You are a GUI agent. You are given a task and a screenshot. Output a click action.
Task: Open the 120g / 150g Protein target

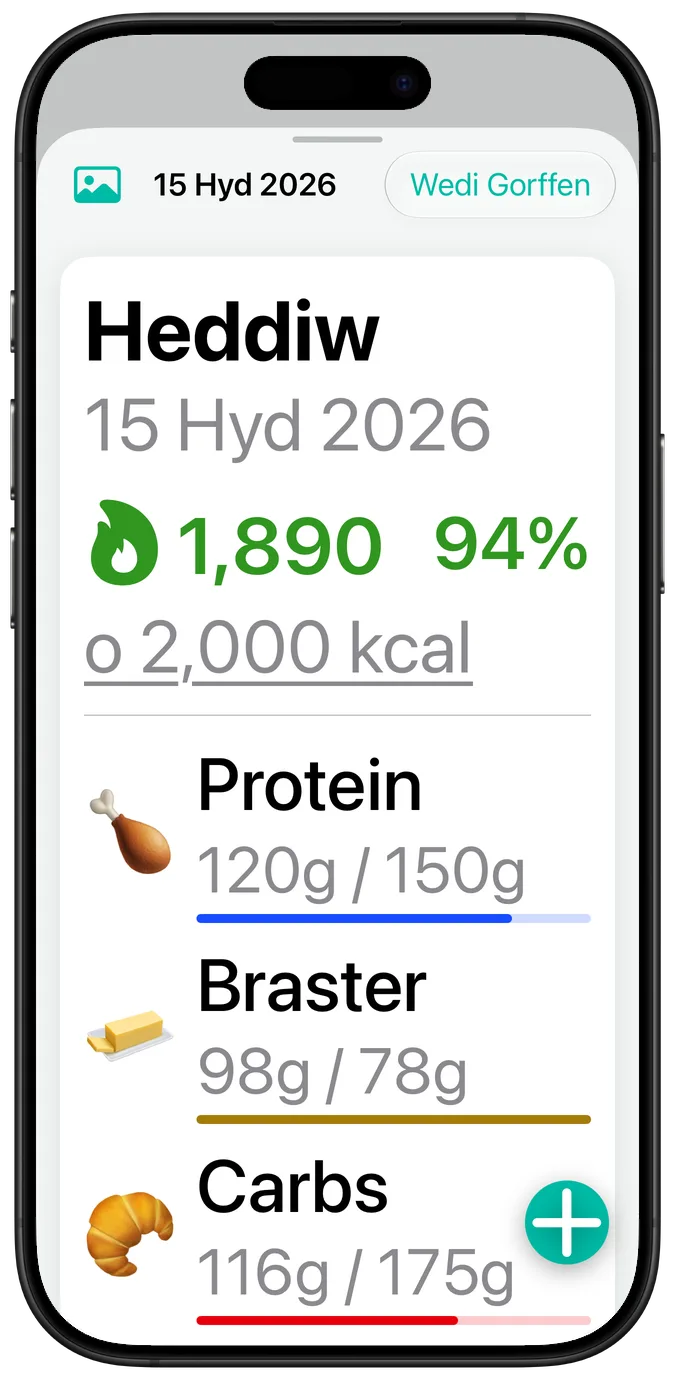coord(361,873)
